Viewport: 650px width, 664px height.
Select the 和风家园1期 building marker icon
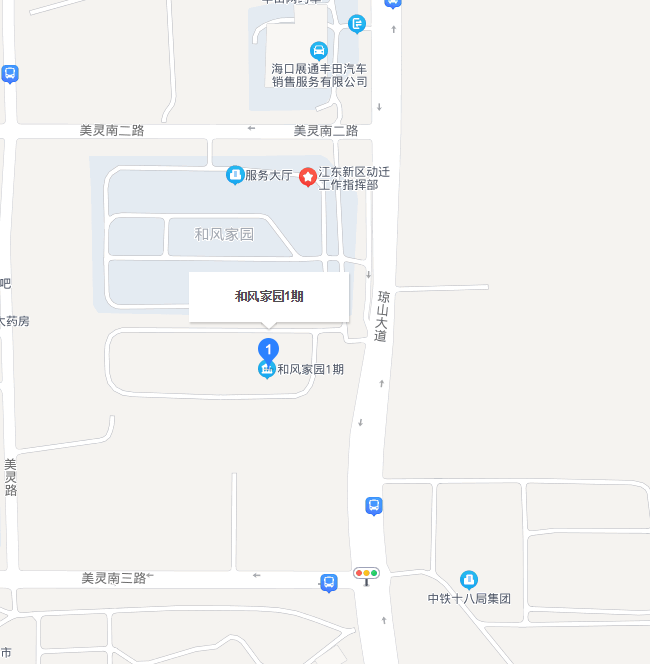click(267, 370)
